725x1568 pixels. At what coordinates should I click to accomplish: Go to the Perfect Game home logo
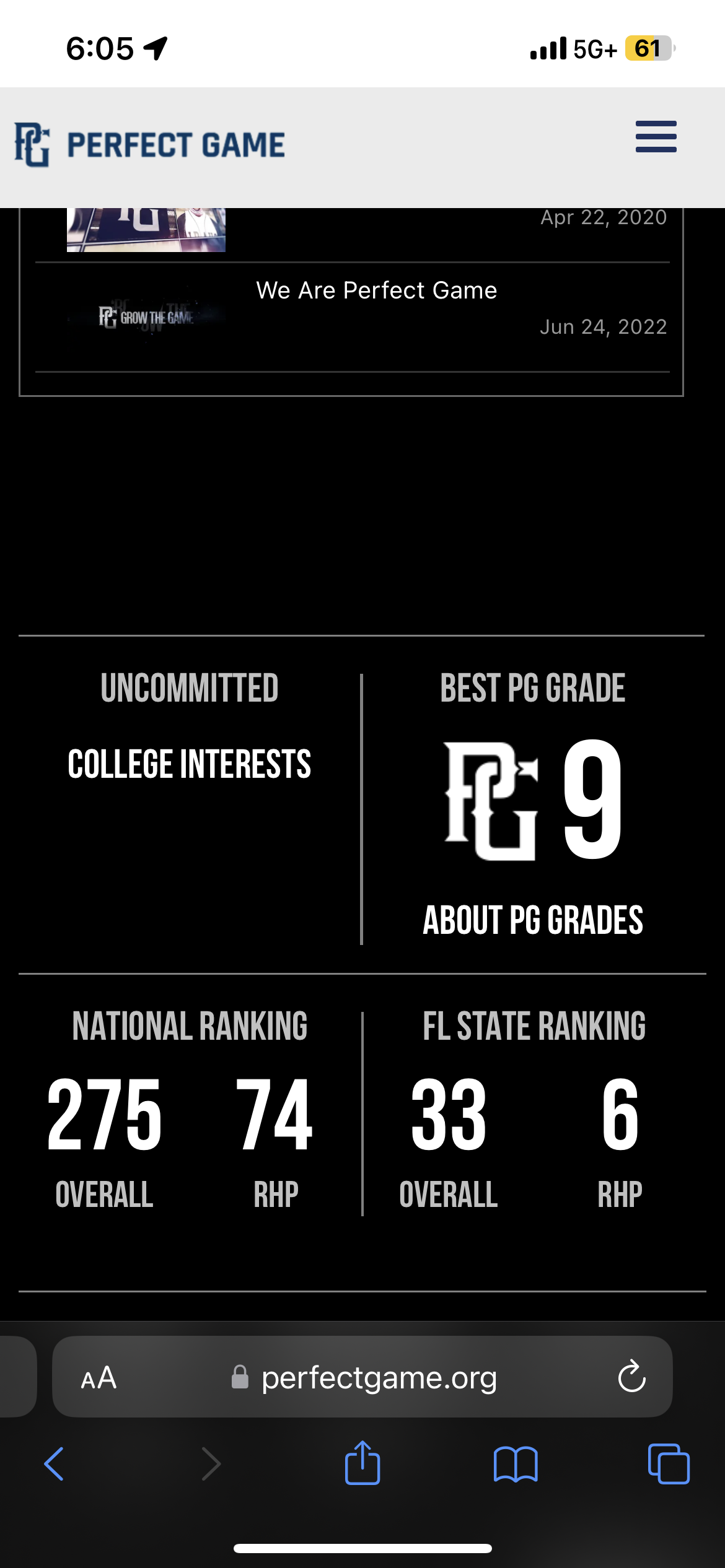[x=149, y=145]
